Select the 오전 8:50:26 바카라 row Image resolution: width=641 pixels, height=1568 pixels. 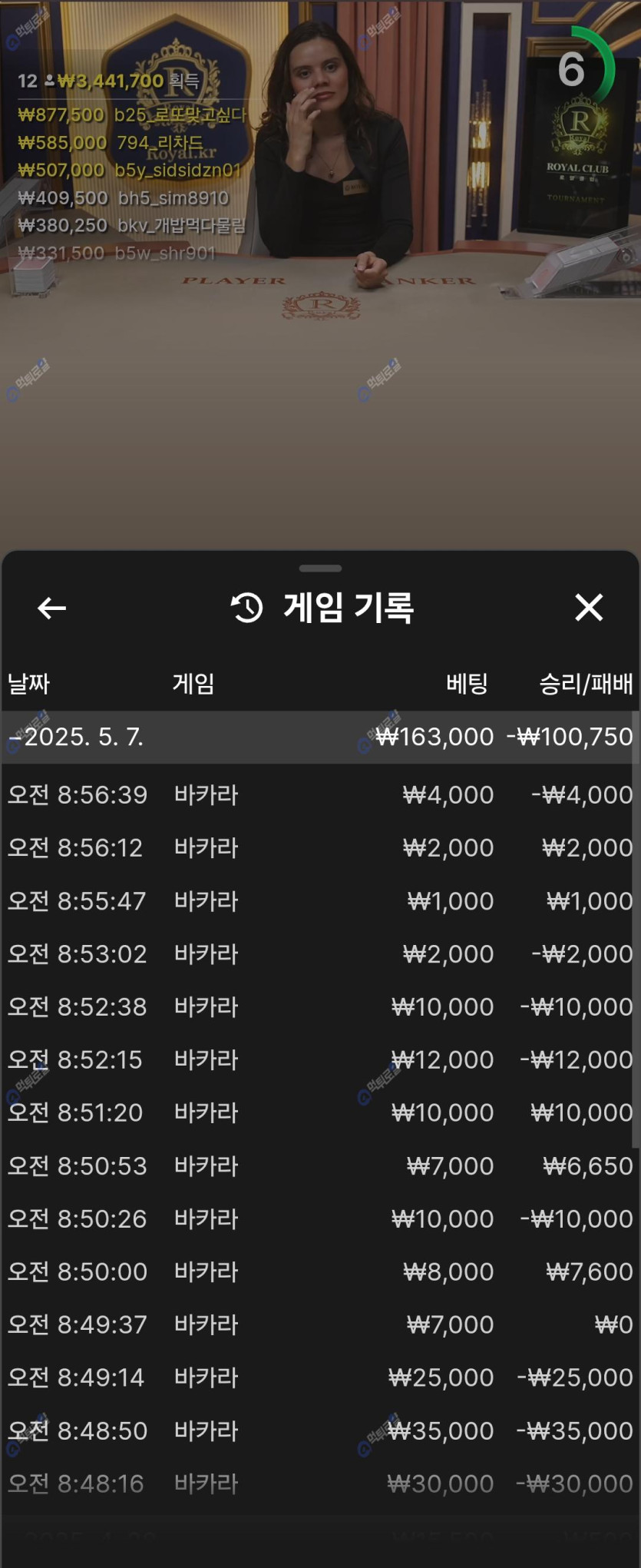tap(319, 1218)
